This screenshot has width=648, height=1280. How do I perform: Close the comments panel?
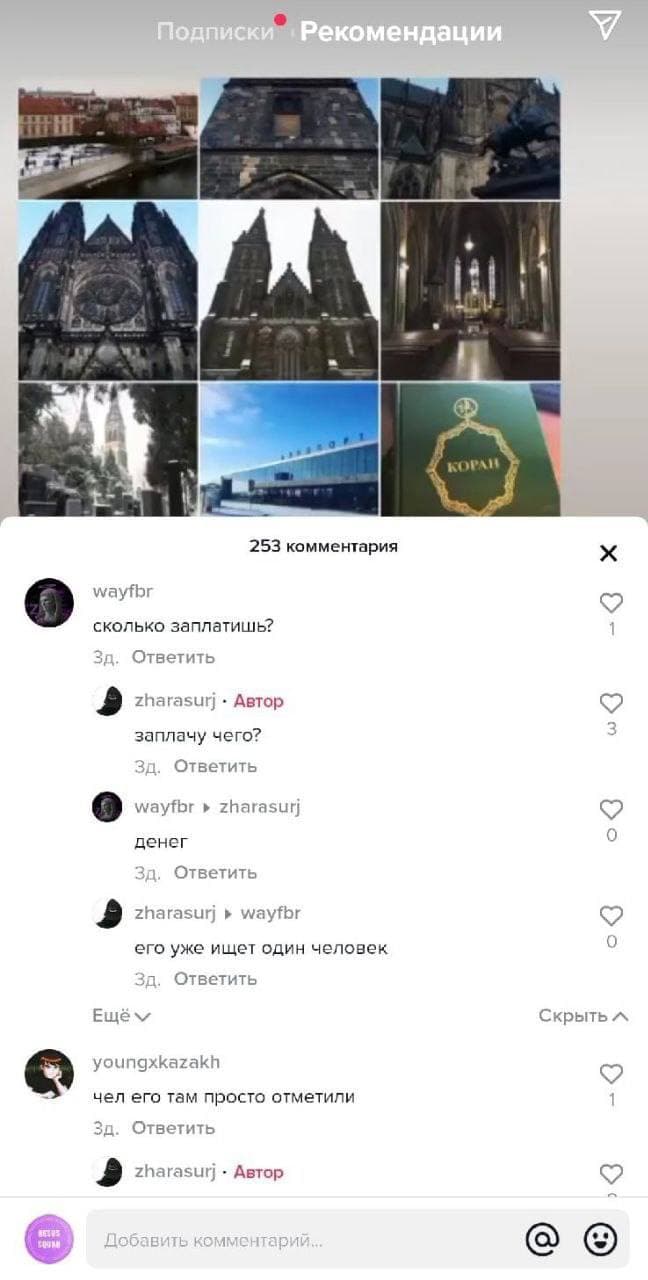coord(608,553)
